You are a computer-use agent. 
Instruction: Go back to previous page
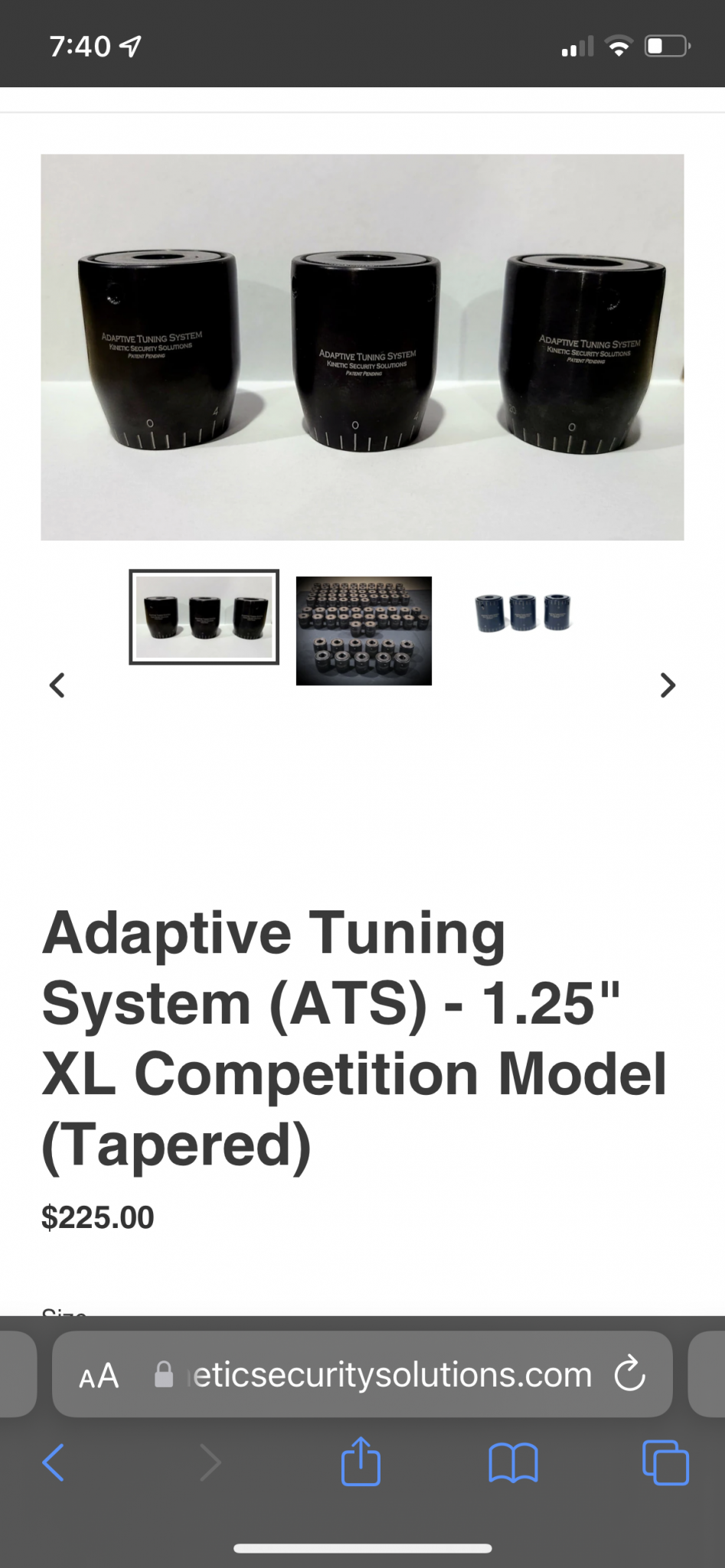coord(54,1463)
